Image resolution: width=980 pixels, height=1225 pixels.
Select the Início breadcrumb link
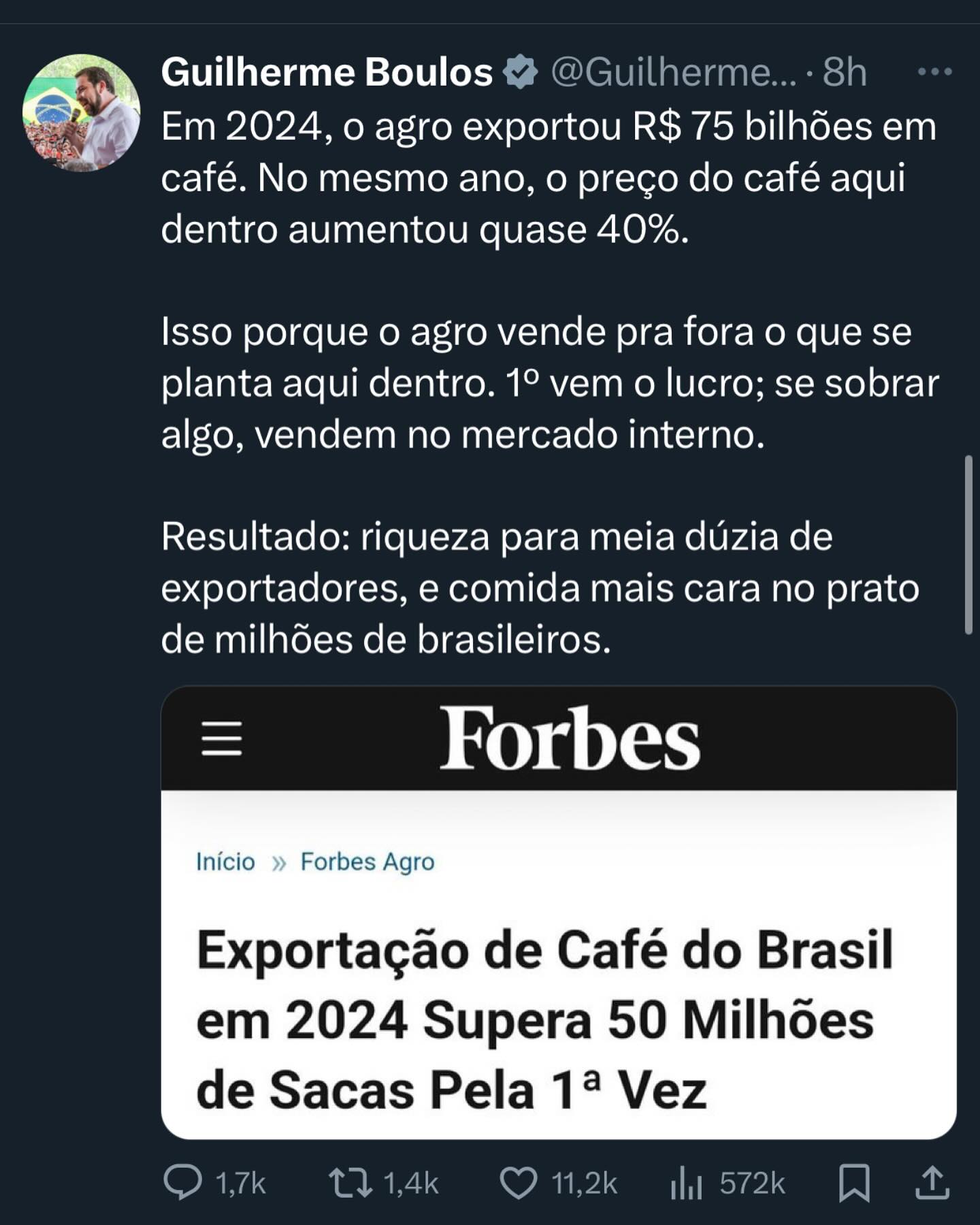coord(225,862)
